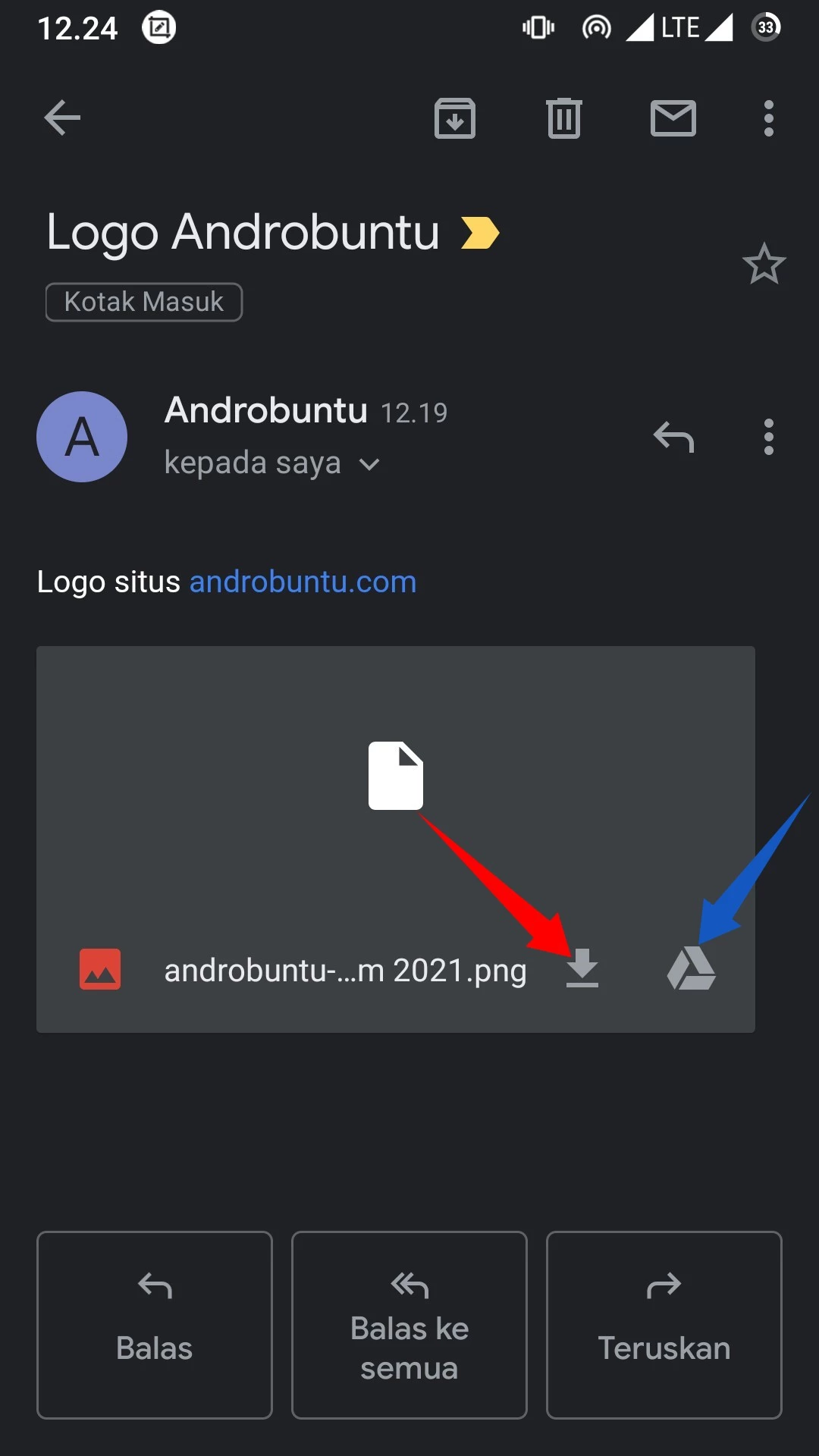Save the attachment to Google Drive

692,968
